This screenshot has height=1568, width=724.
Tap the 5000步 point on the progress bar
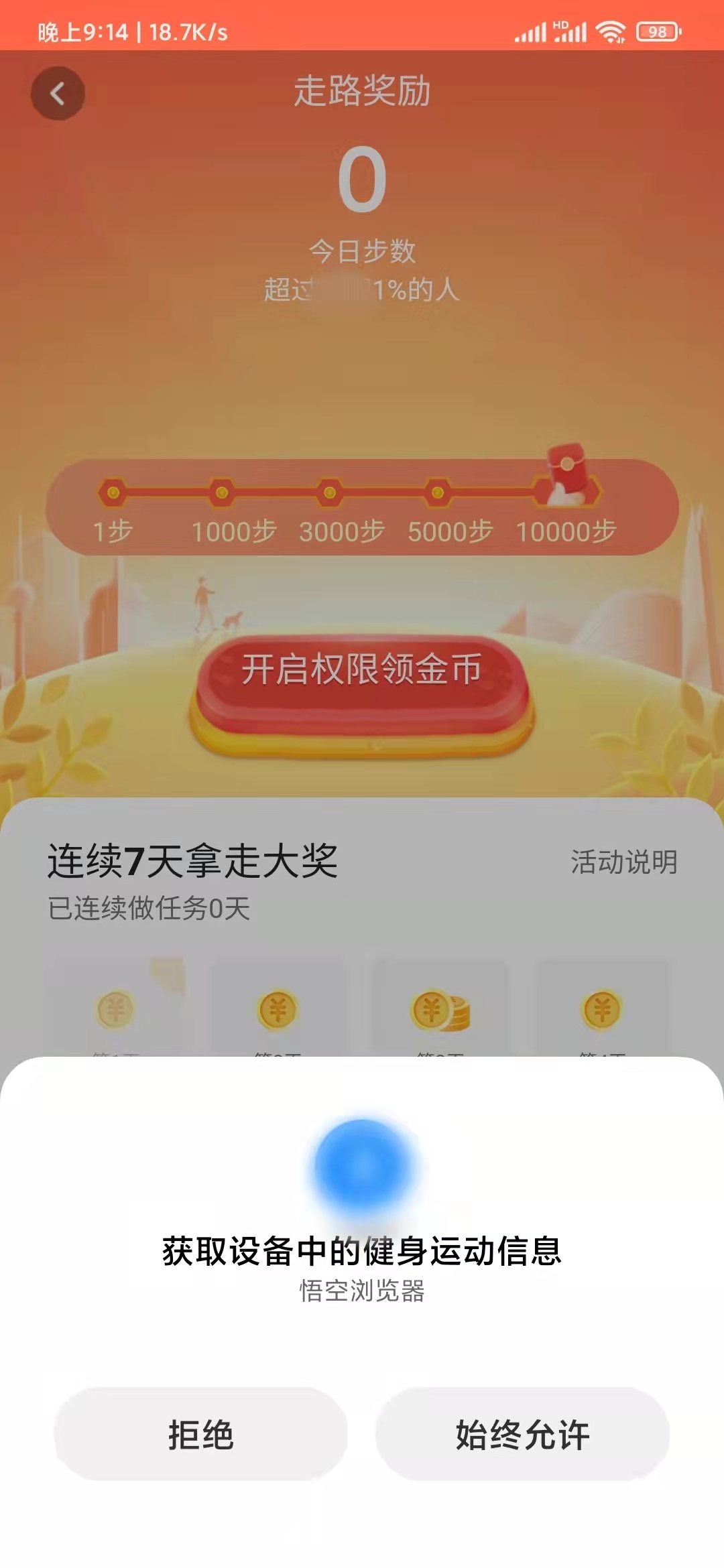coord(436,494)
